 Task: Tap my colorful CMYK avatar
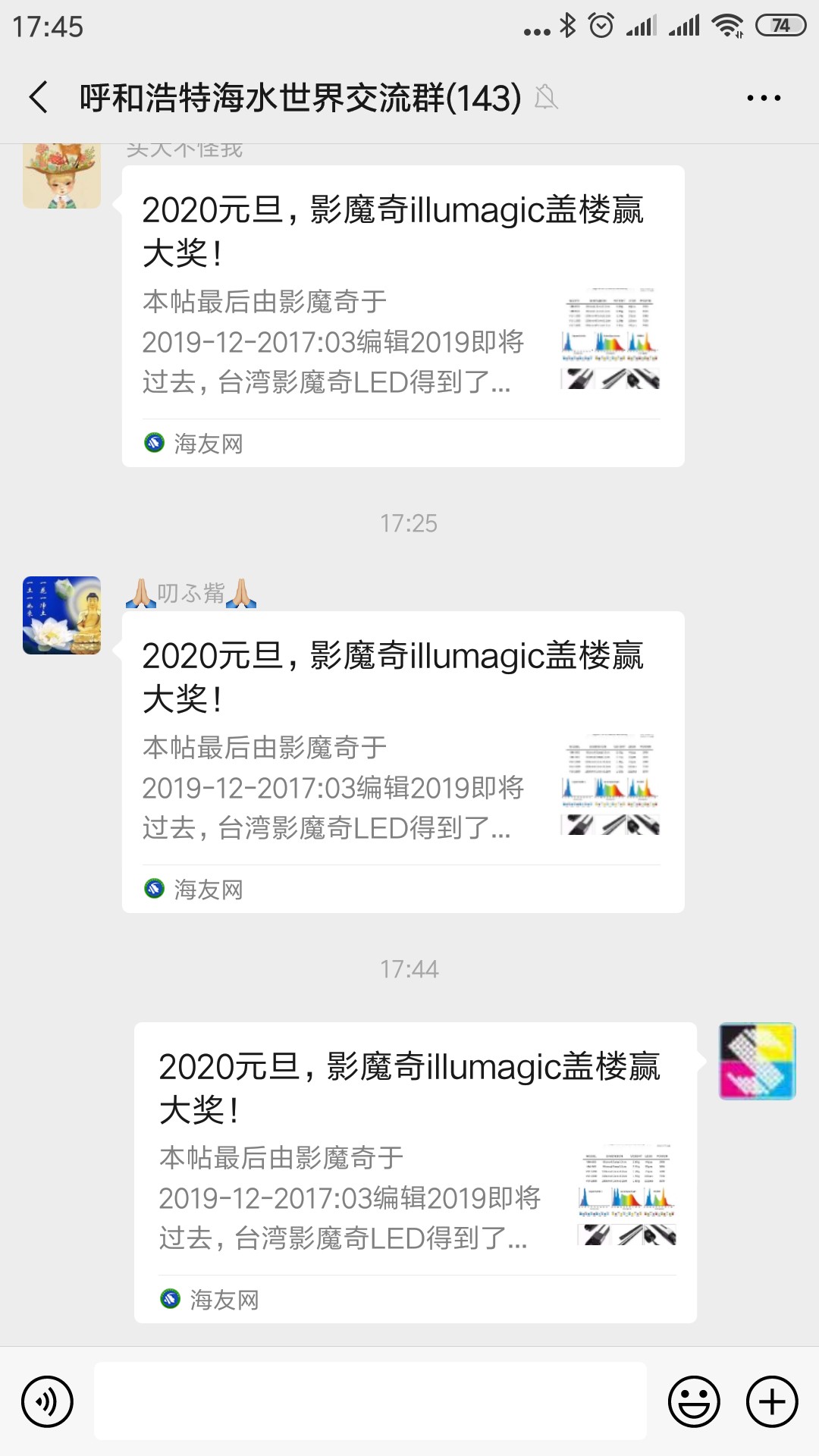[757, 1061]
